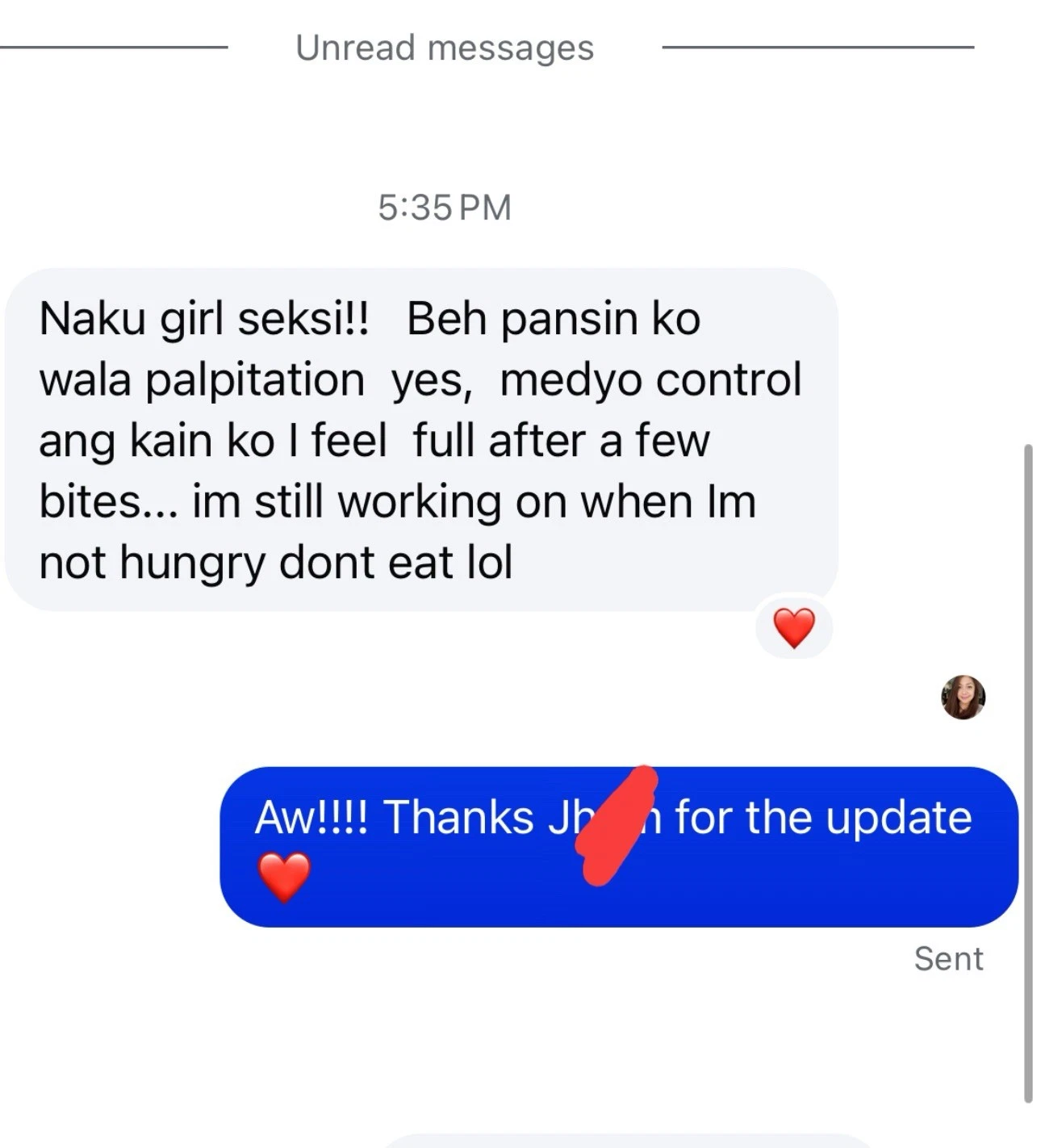Tap the heart reaction on the received message

(793, 628)
